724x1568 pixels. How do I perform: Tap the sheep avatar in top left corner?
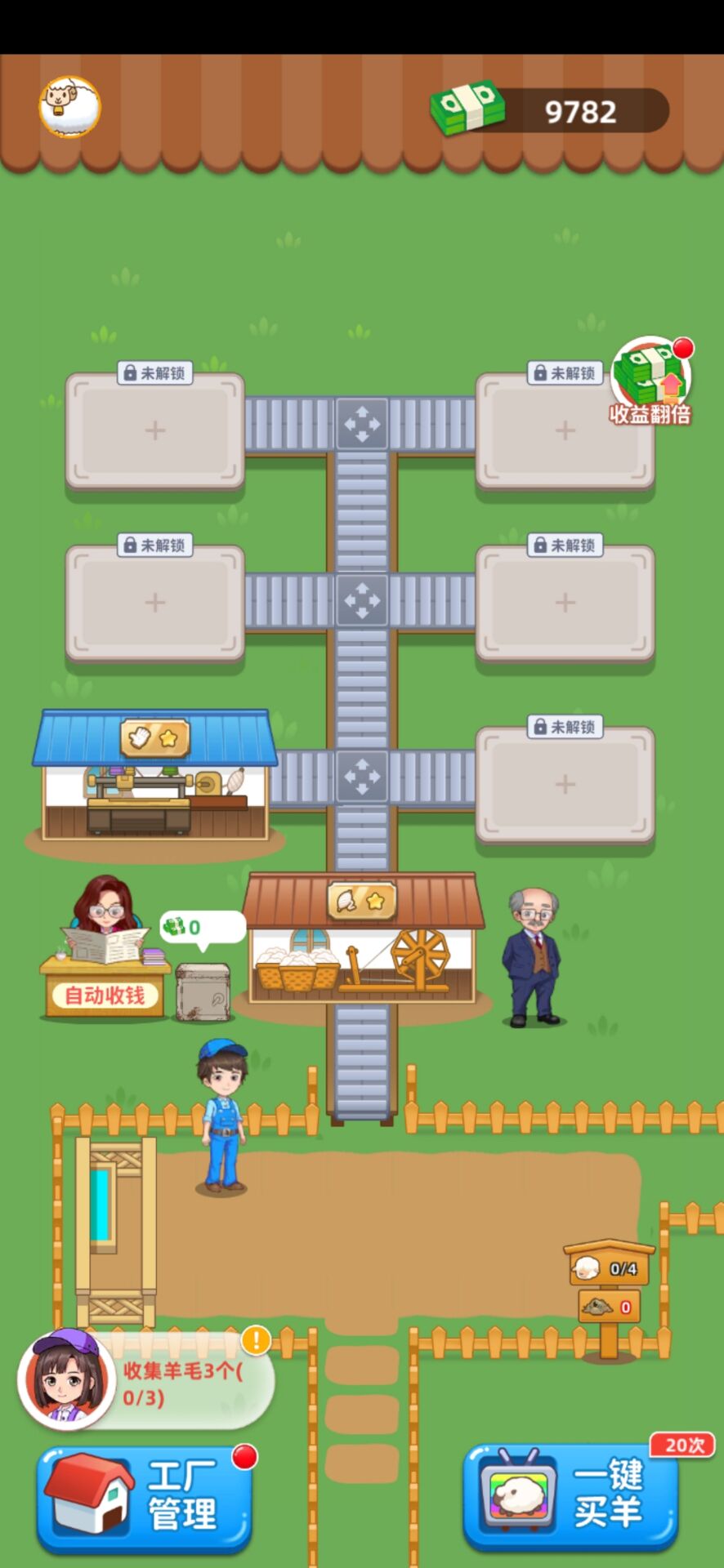click(69, 106)
